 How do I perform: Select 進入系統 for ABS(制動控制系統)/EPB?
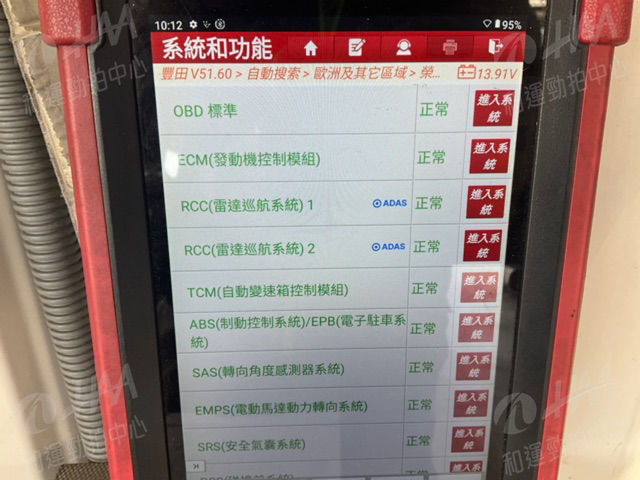(477, 327)
